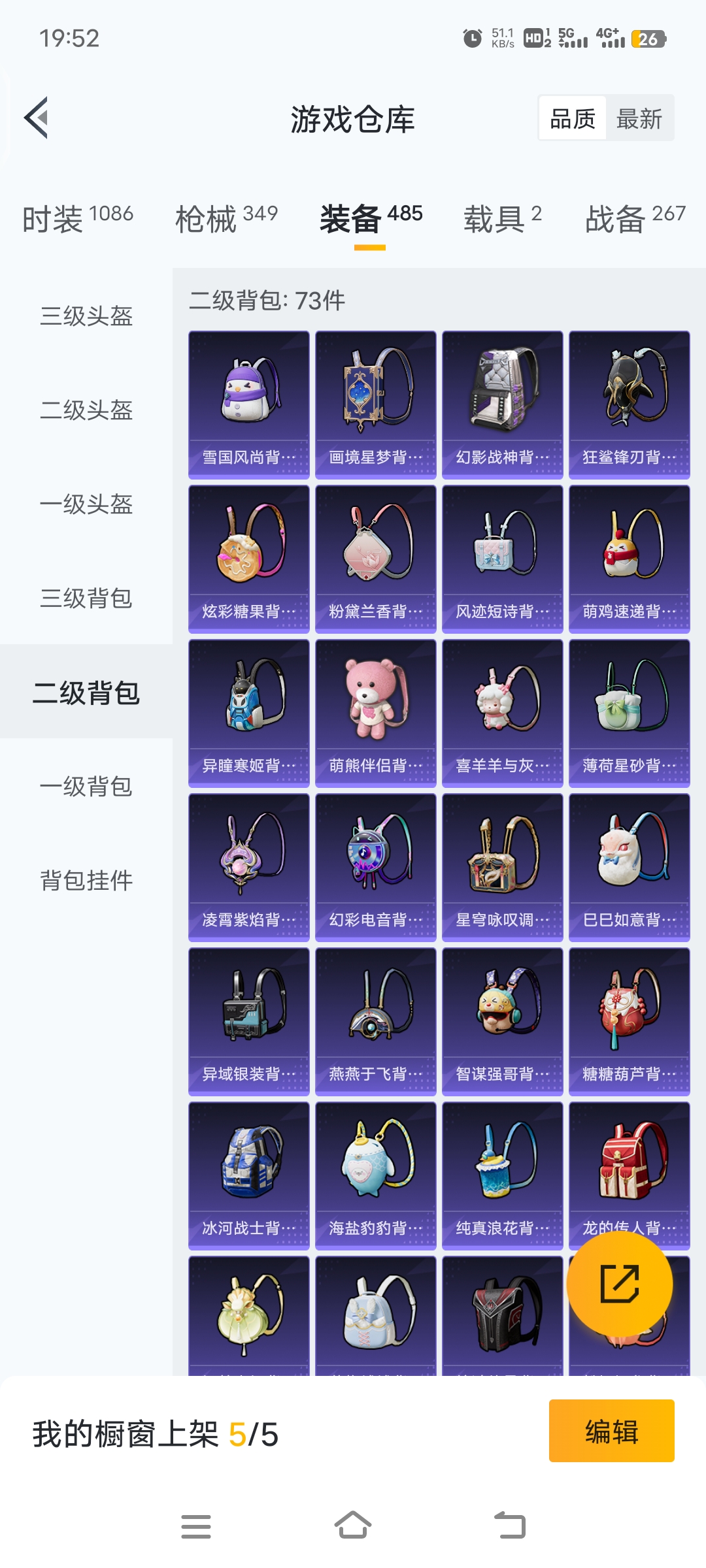Tap the yellow share floating button
Viewport: 706px width, 1568px height.
point(619,1283)
